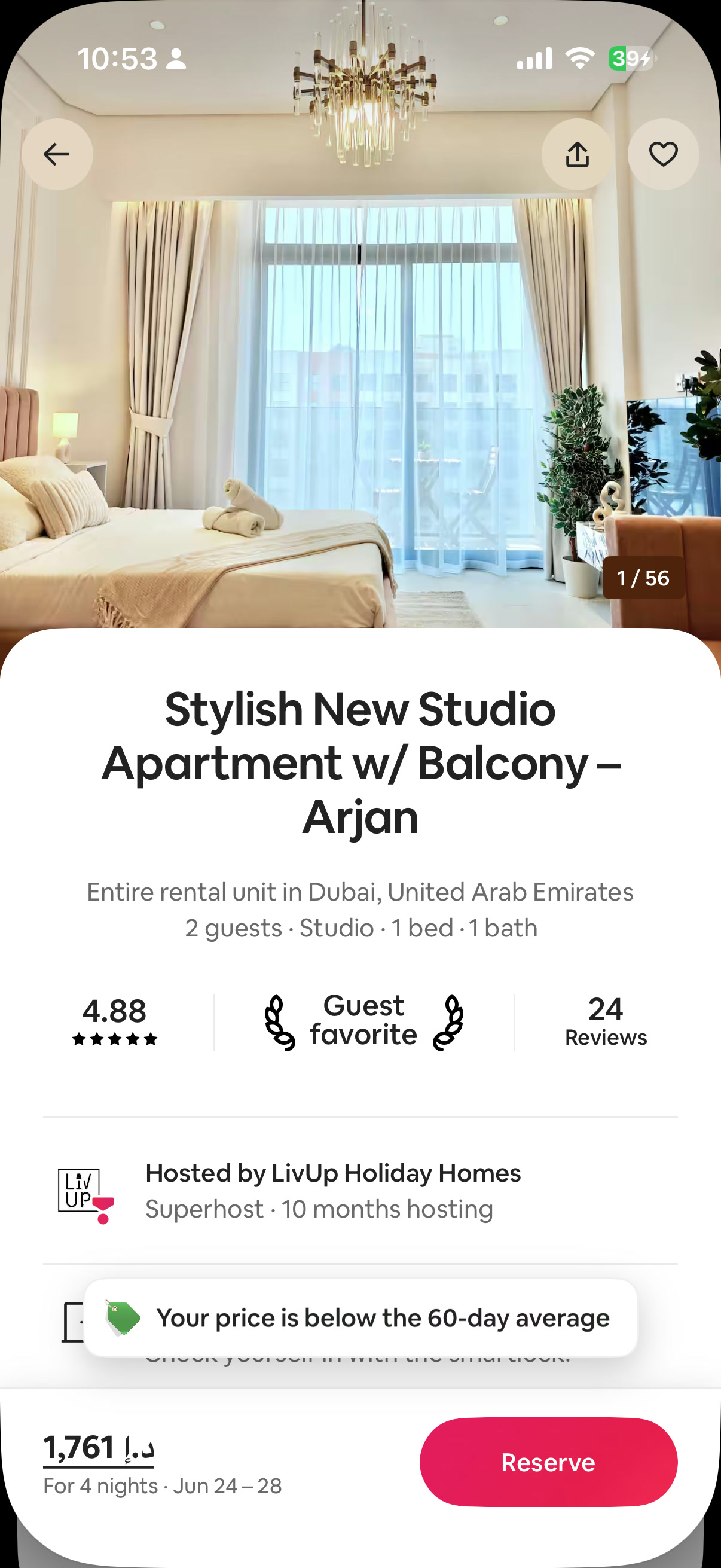Save listing with the heart icon
This screenshot has height=1568, width=721.
click(x=663, y=154)
